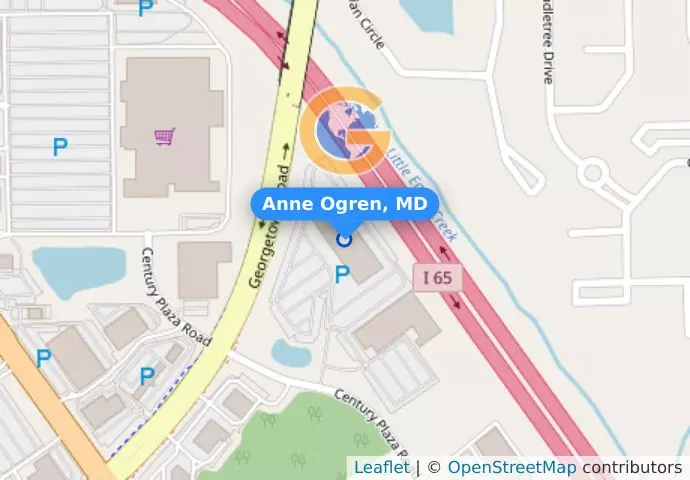Screen dimensions: 690x480
Task: Open the Leaflet attribution link
Action: pyautogui.click(x=381, y=467)
